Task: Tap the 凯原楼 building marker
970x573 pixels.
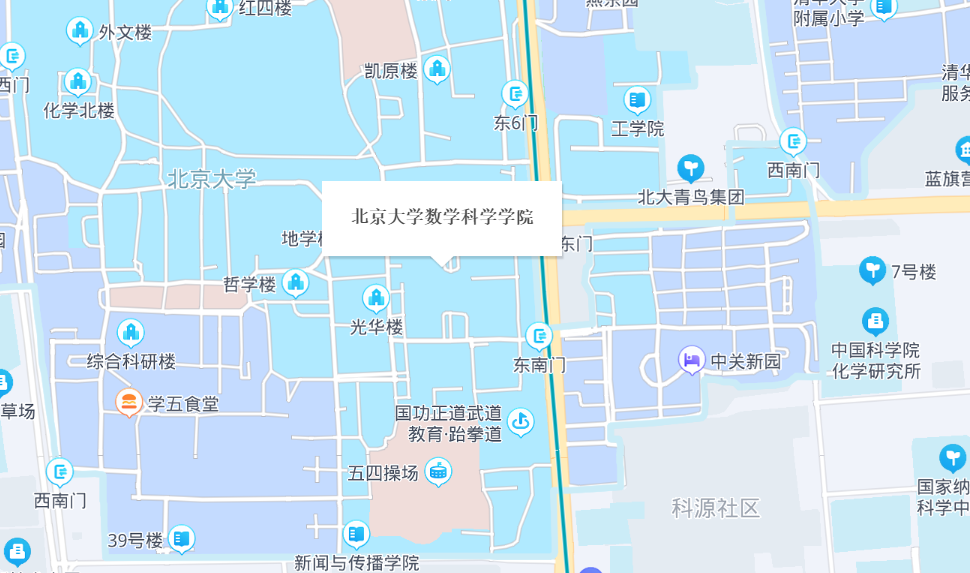Action: click(437, 69)
